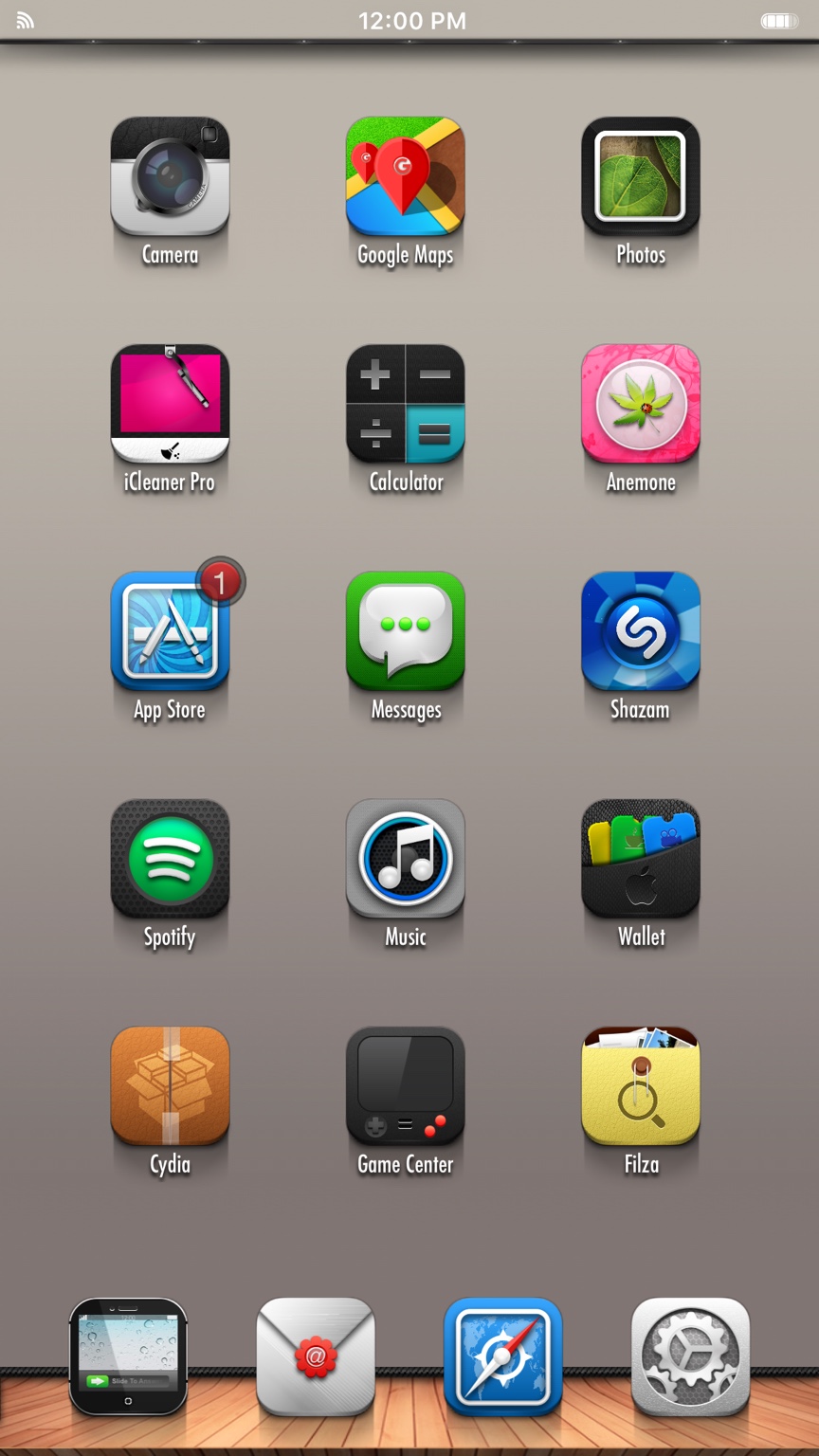Open App Store with one notification

tap(170, 631)
